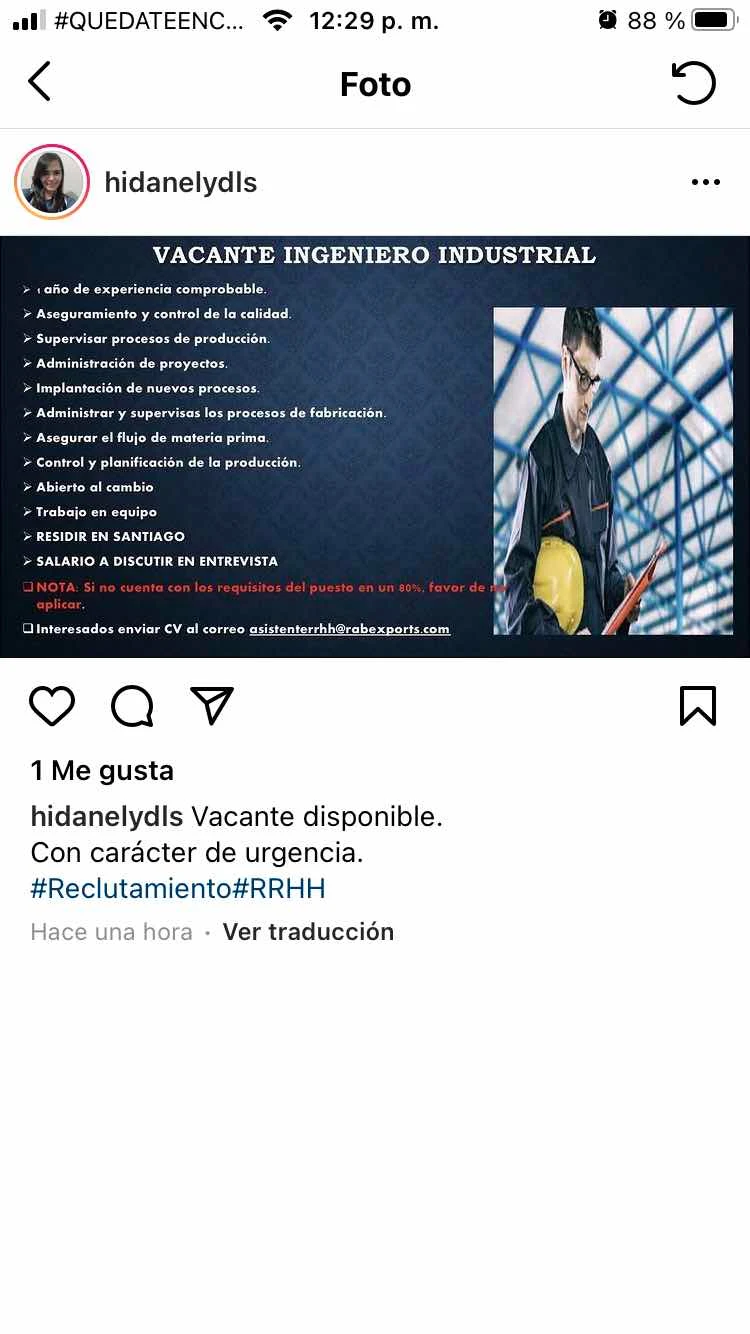Save the post with the bookmark icon
Screen dimensions: 750x1334
[x=697, y=706]
